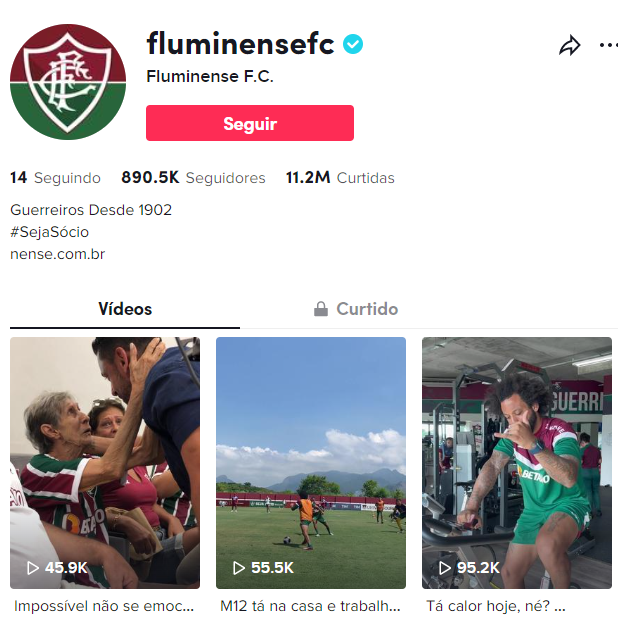Viewport: 618px width, 636px height.
Task: View the 14 Seguindo list
Action: (55, 178)
